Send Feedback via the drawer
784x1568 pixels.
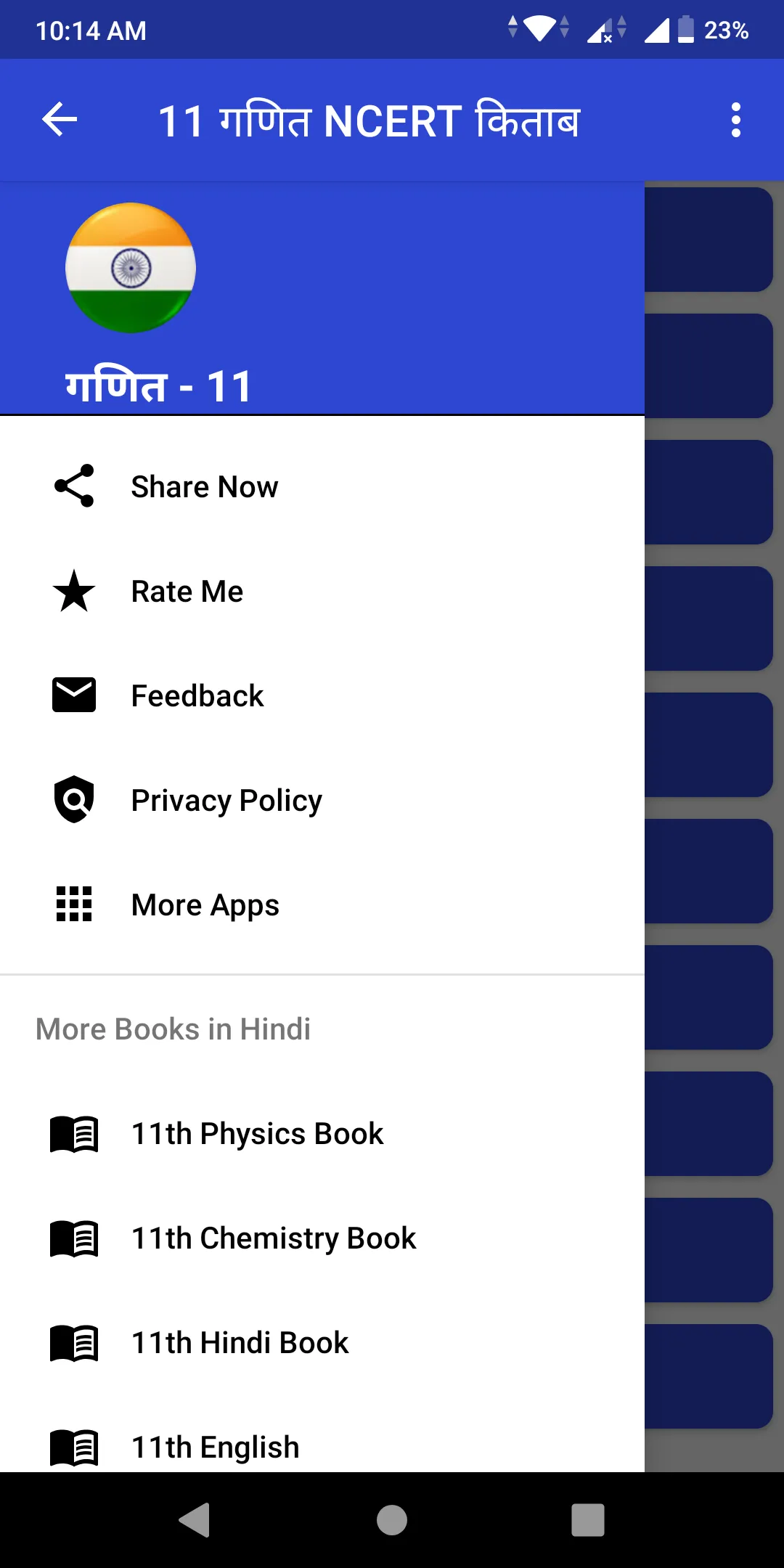coord(322,695)
